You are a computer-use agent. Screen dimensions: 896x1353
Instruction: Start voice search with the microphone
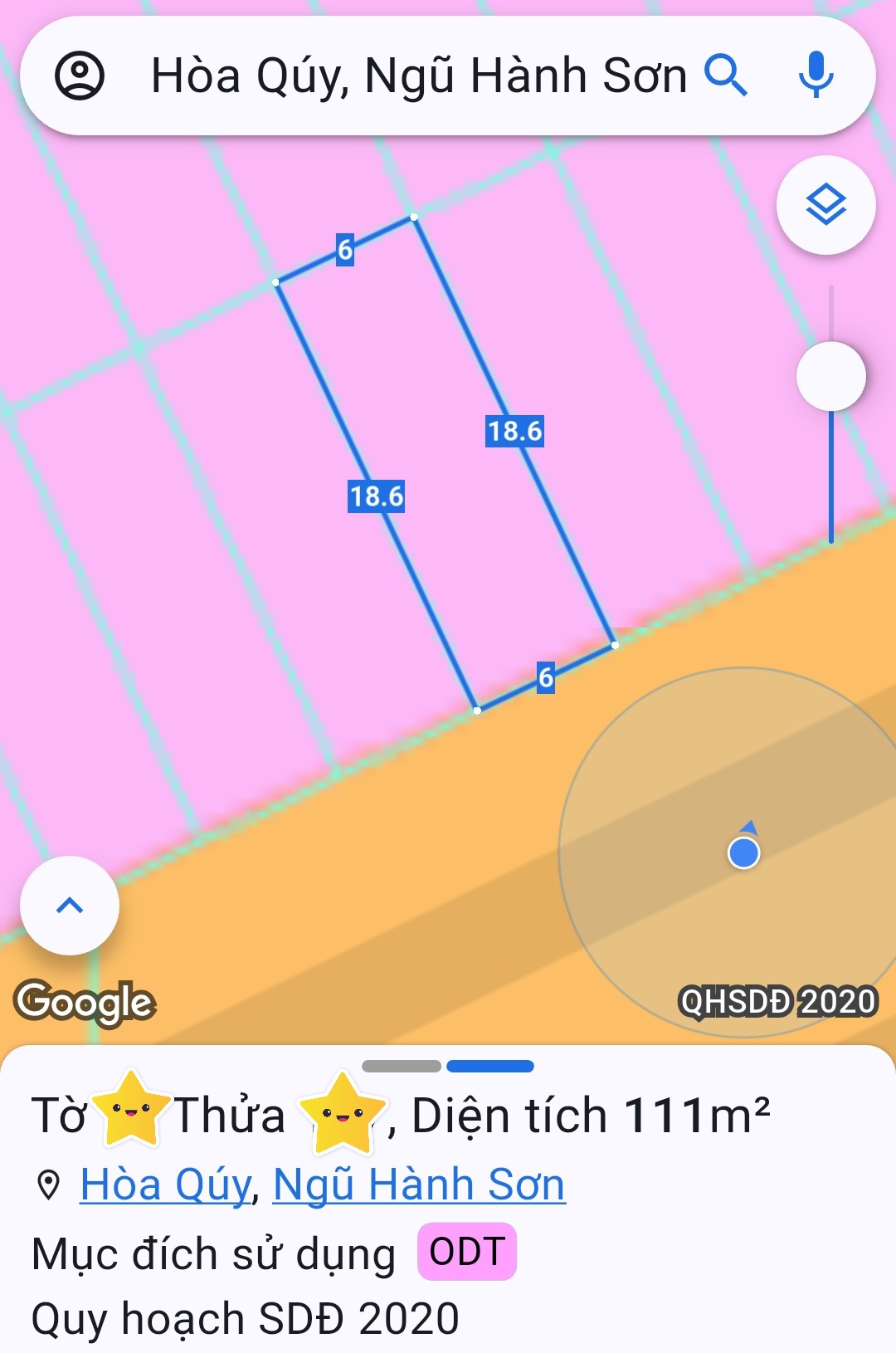816,76
